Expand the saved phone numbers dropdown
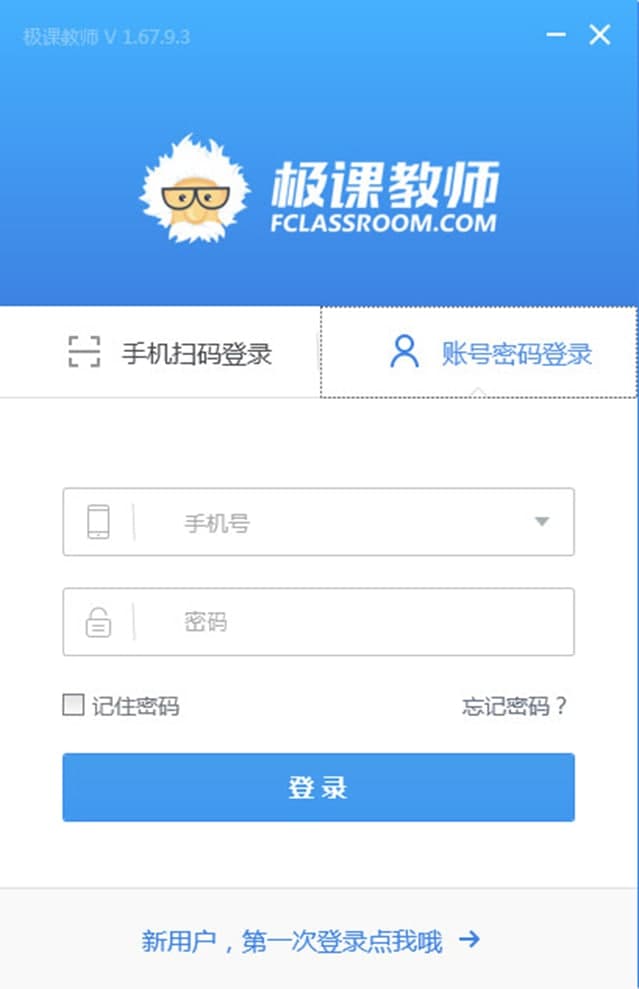Image resolution: width=639 pixels, height=989 pixels. click(x=541, y=522)
